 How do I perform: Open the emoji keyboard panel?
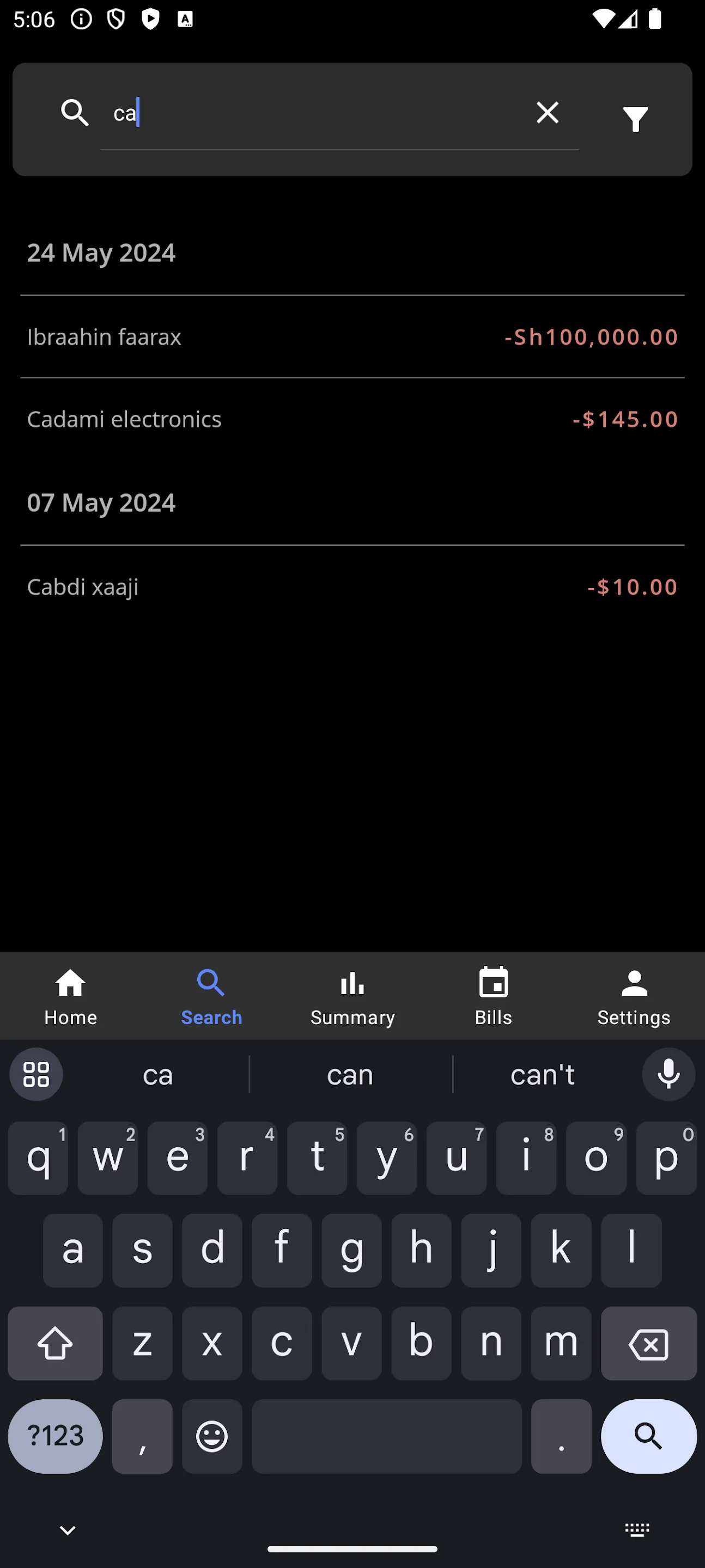[211, 1437]
